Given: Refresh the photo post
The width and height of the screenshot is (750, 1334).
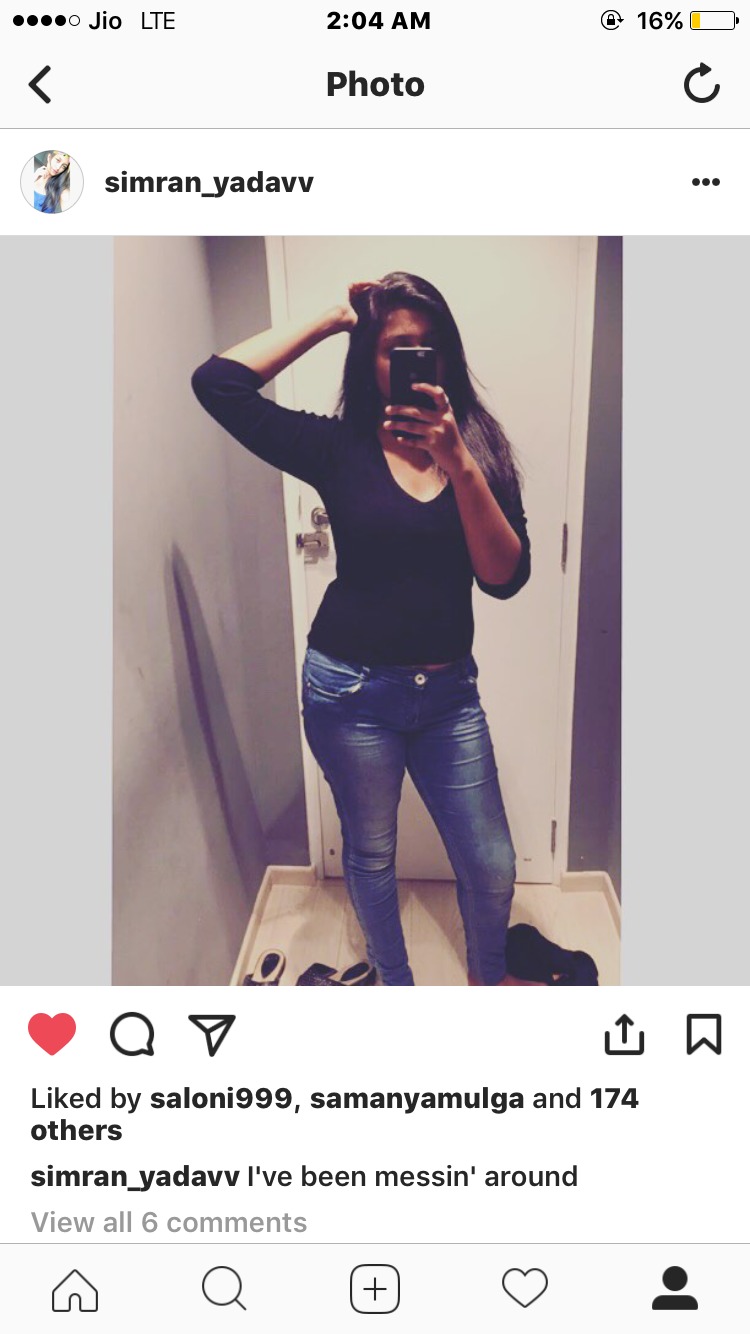Looking at the screenshot, I should tap(702, 84).
